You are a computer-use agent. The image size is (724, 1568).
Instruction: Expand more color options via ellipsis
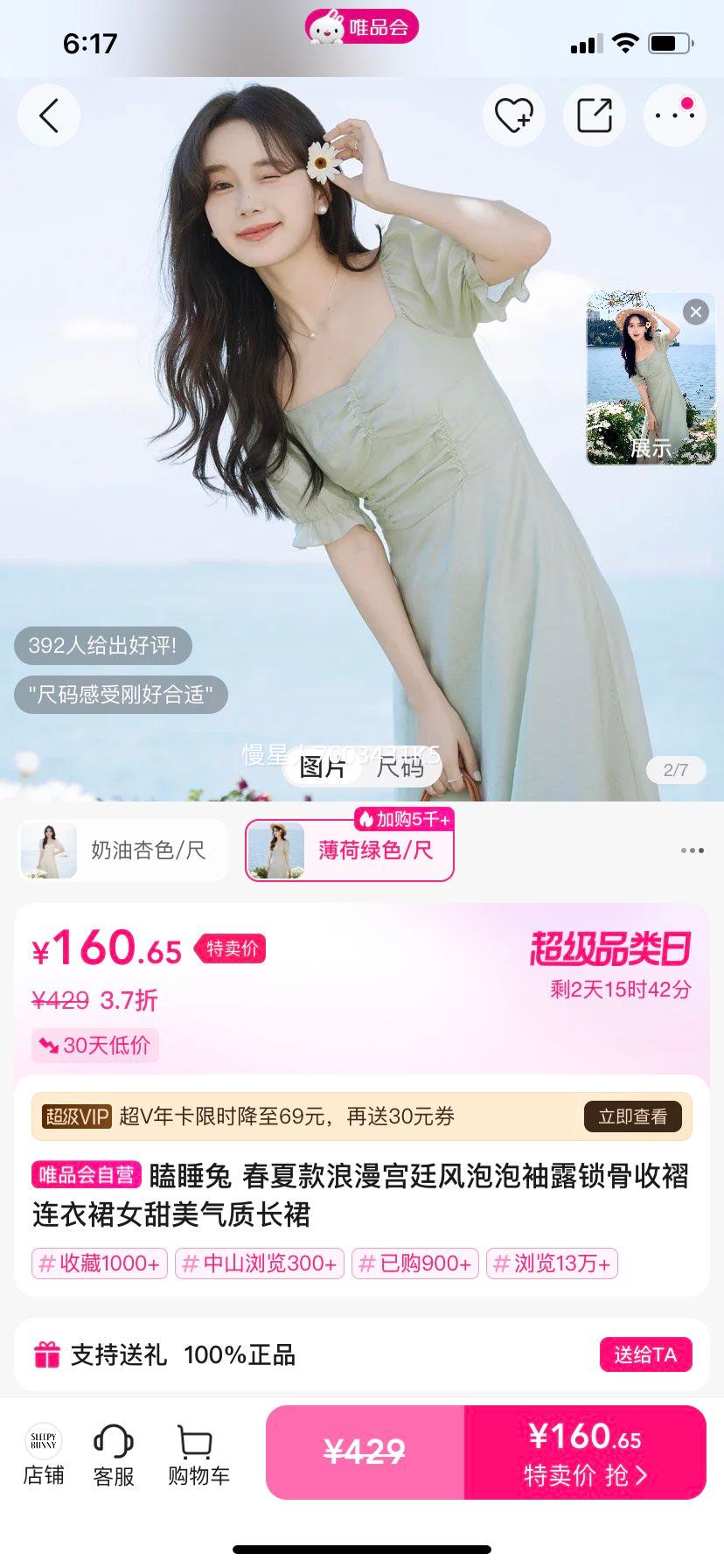[693, 850]
